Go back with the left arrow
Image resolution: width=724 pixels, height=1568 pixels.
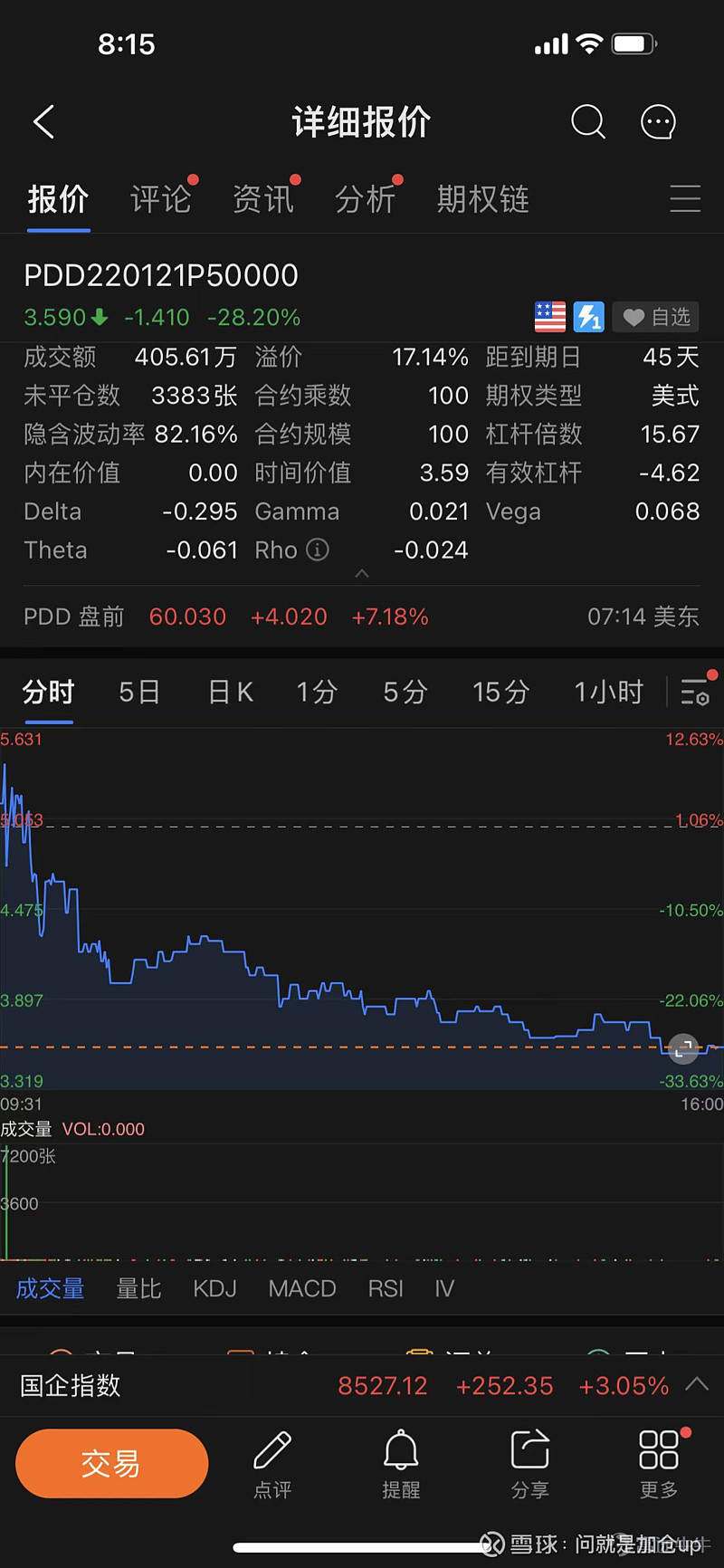[x=43, y=121]
